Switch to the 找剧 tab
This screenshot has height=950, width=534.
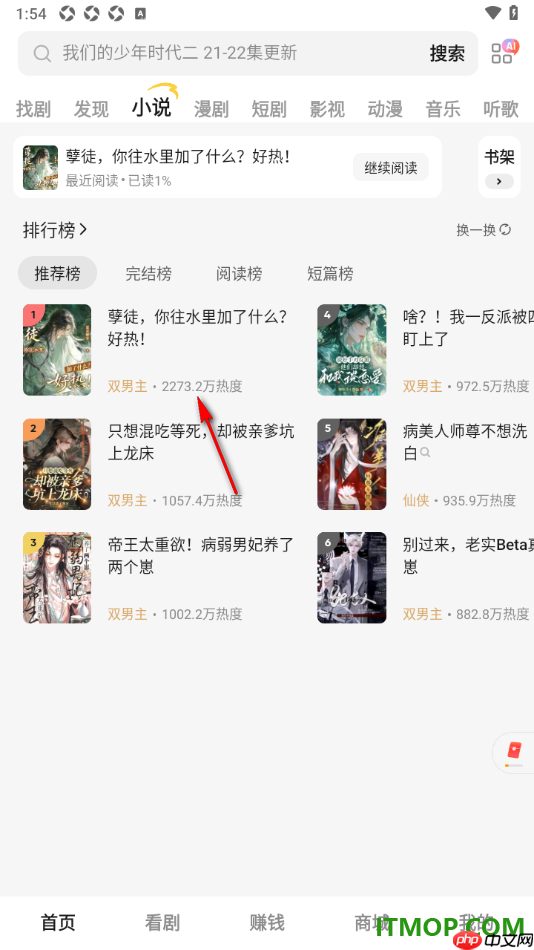(x=33, y=109)
